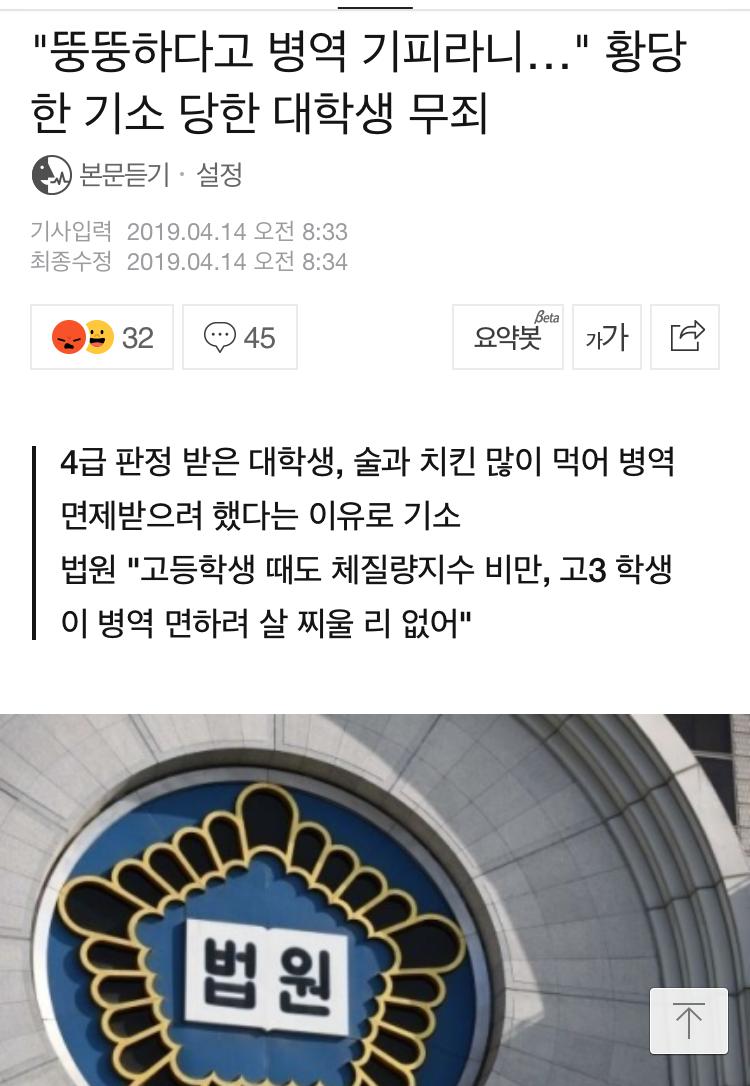Share this article
Viewport: 750px width, 1086px height.
click(686, 338)
